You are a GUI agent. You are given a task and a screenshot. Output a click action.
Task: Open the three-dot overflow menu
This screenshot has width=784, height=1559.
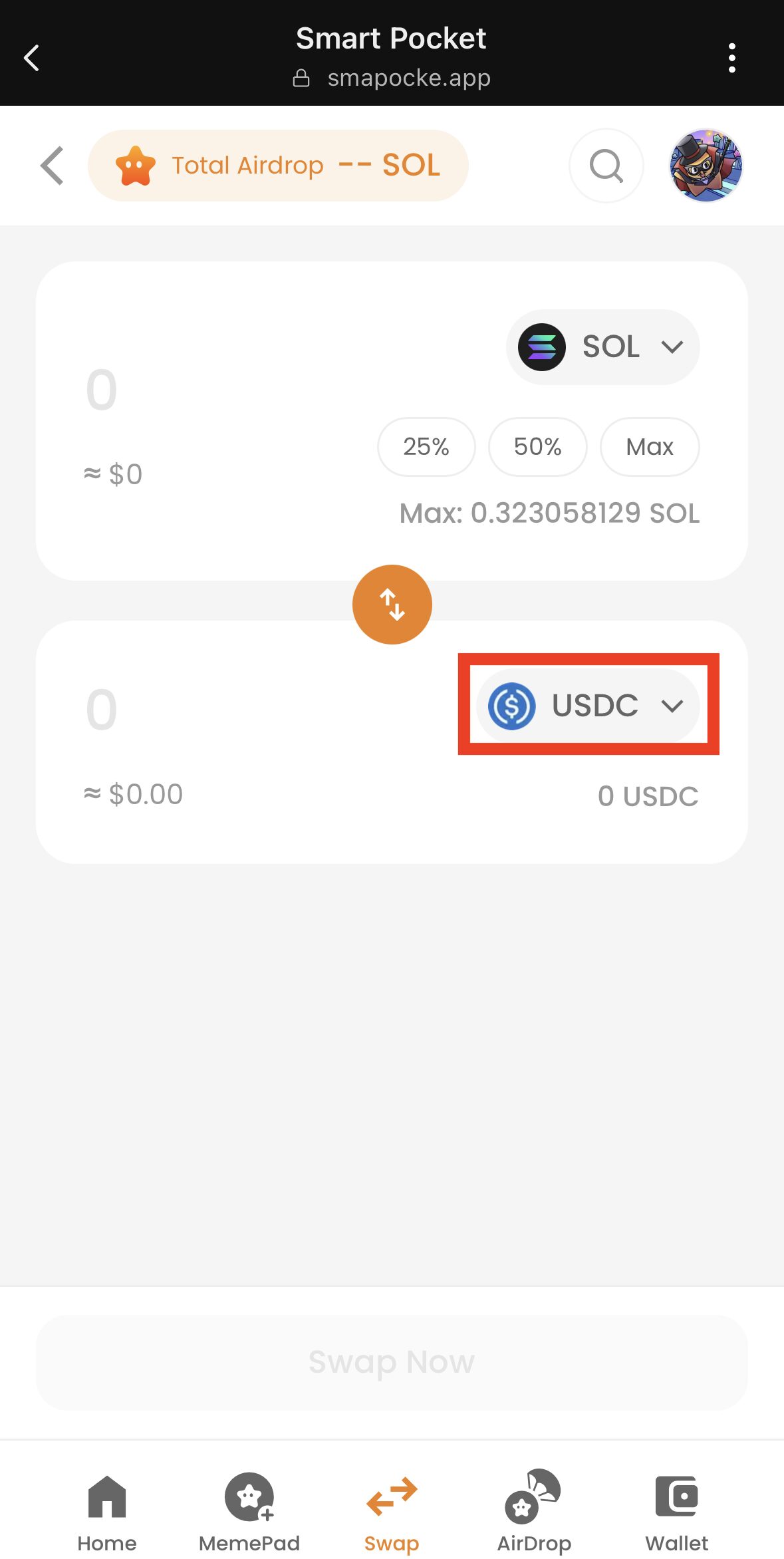[x=731, y=58]
